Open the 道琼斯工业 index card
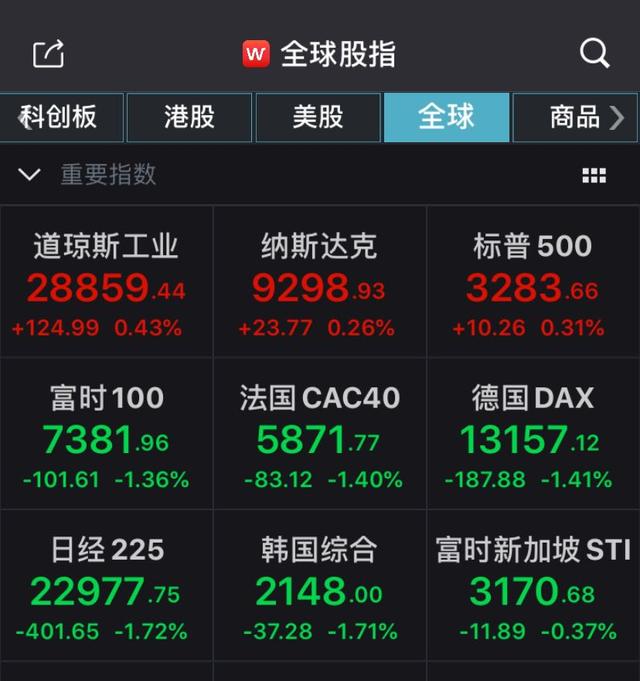The image size is (640, 681). click(106, 282)
